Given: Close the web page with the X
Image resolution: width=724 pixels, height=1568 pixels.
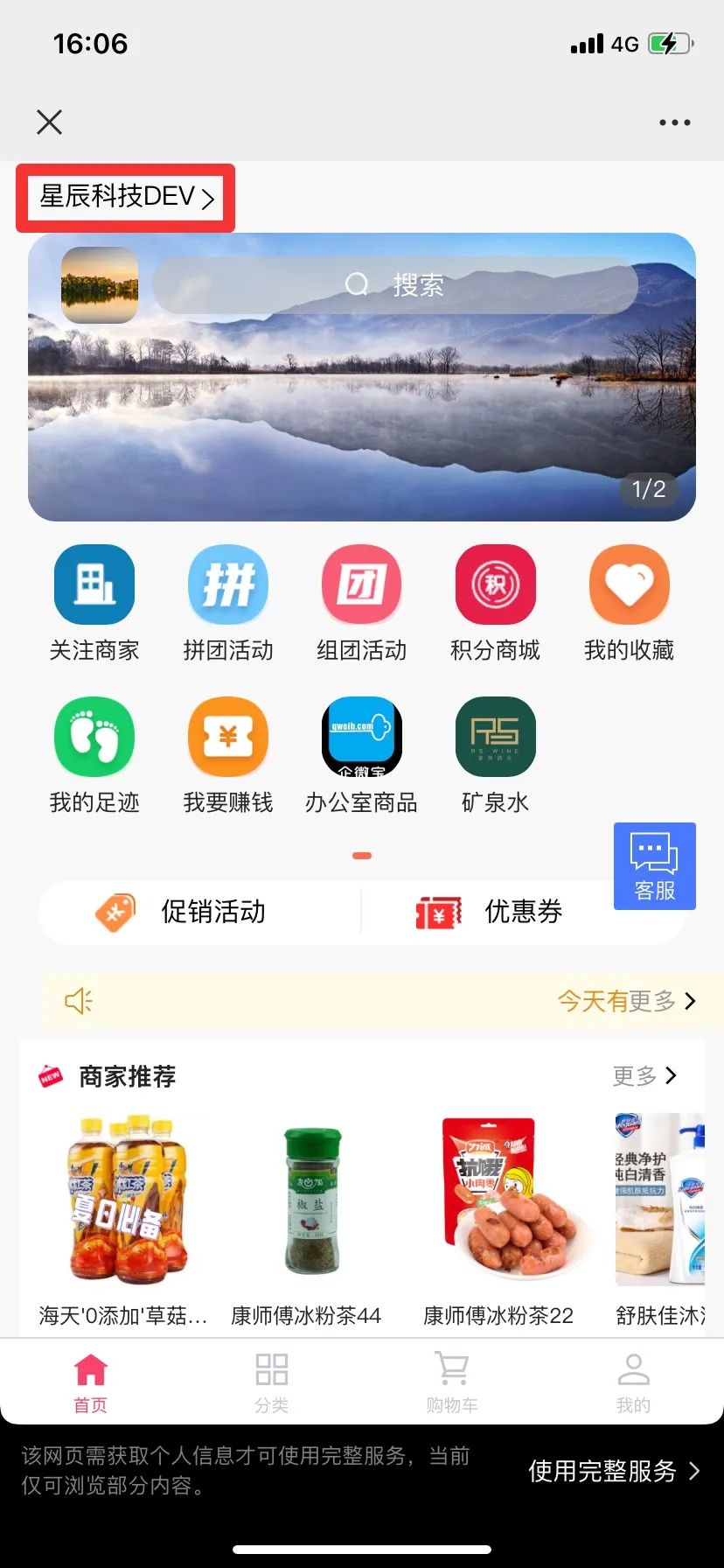Looking at the screenshot, I should (50, 122).
